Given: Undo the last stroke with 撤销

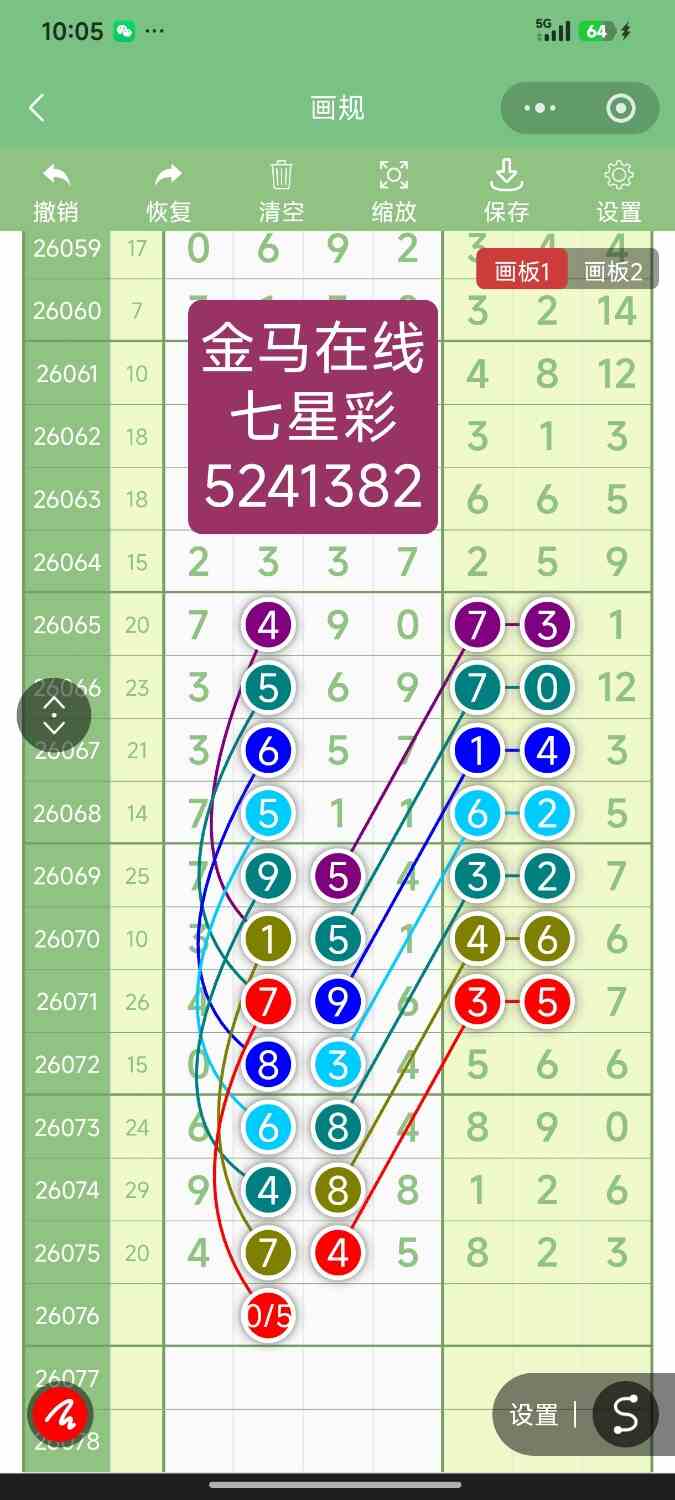Looking at the screenshot, I should [x=56, y=193].
